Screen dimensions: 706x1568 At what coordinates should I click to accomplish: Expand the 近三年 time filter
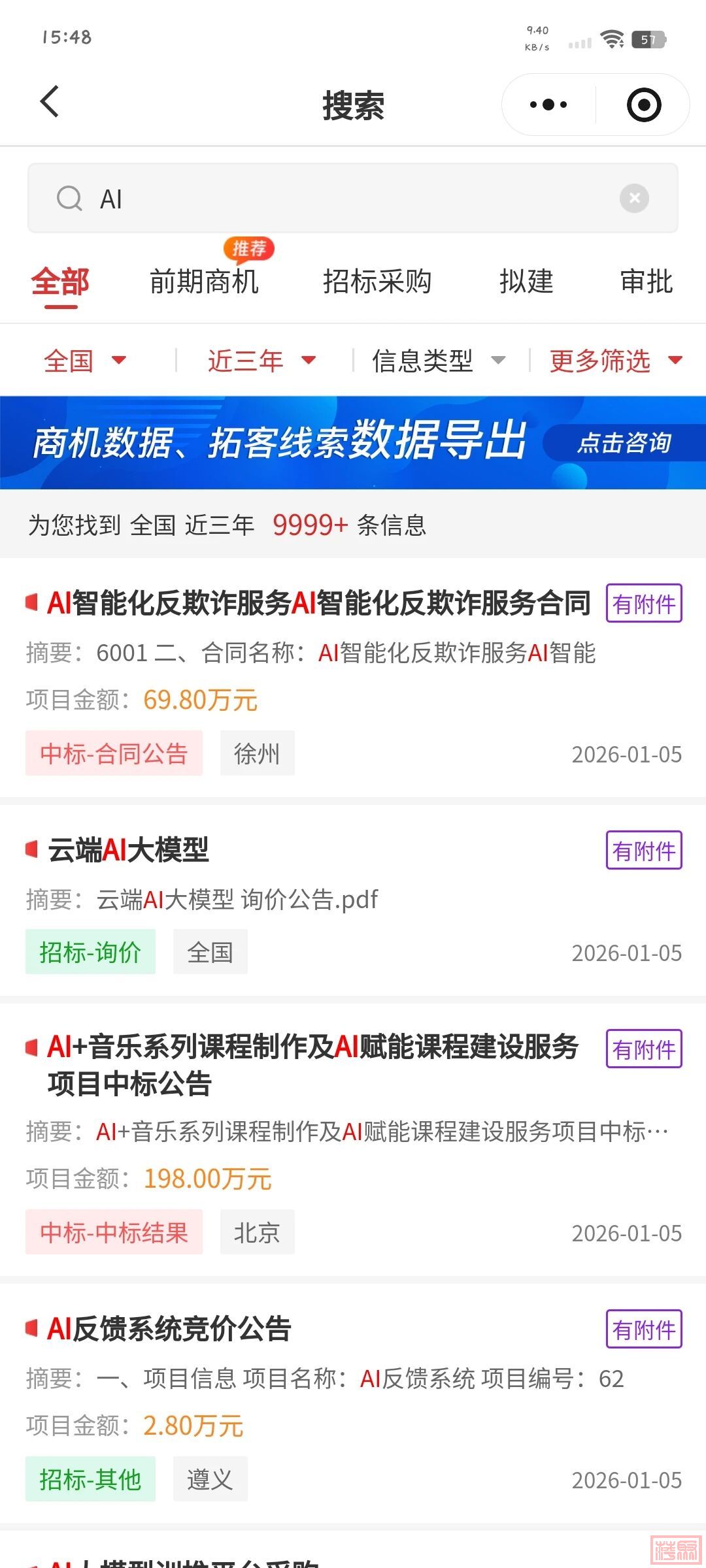pyautogui.click(x=261, y=361)
